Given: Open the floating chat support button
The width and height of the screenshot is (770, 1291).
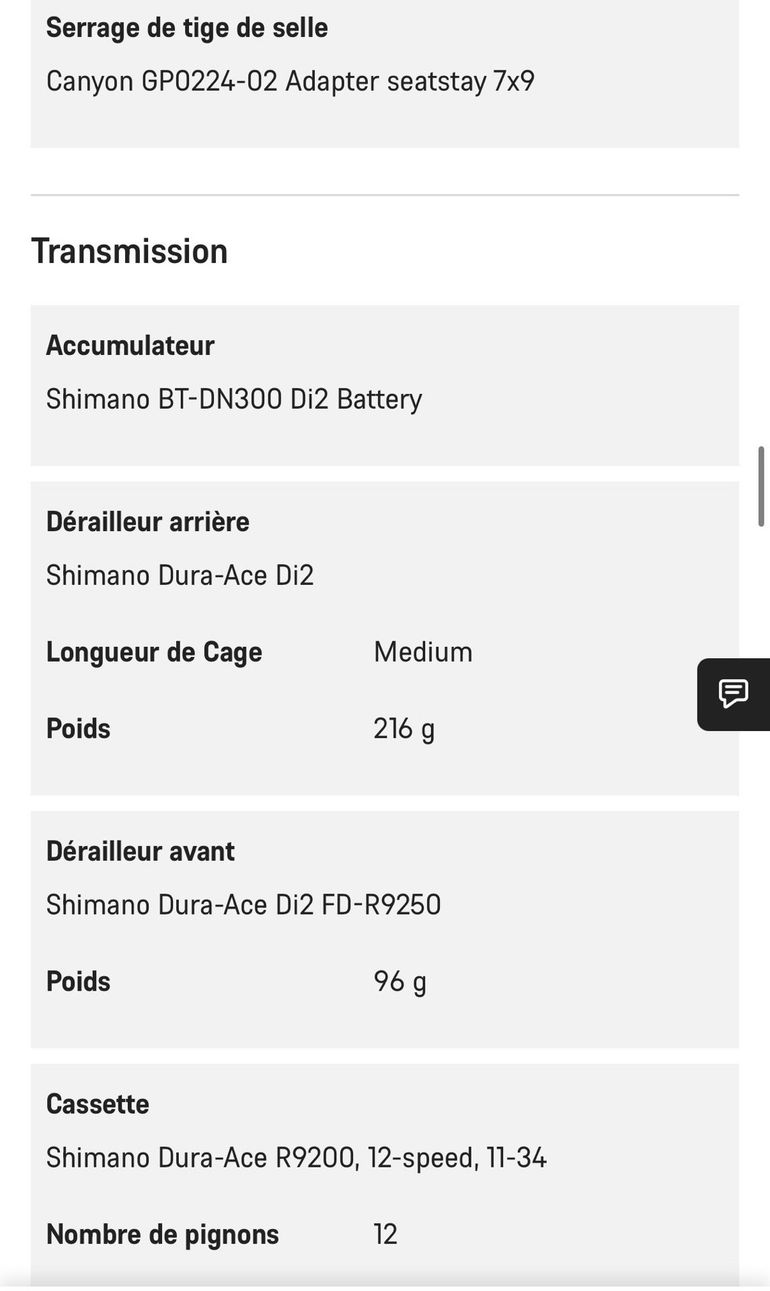Looking at the screenshot, I should click(x=734, y=694).
